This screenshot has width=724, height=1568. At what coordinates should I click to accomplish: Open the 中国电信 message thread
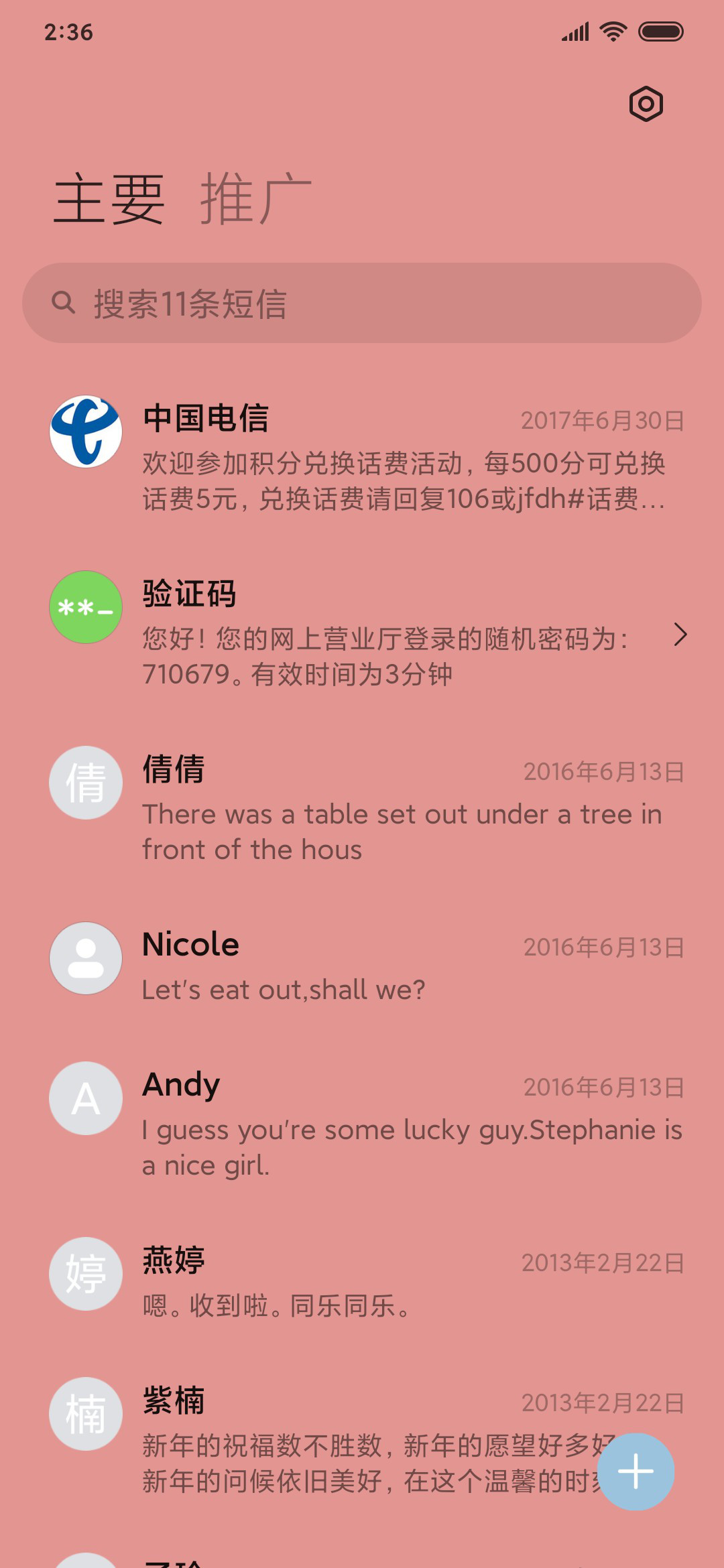click(362, 453)
